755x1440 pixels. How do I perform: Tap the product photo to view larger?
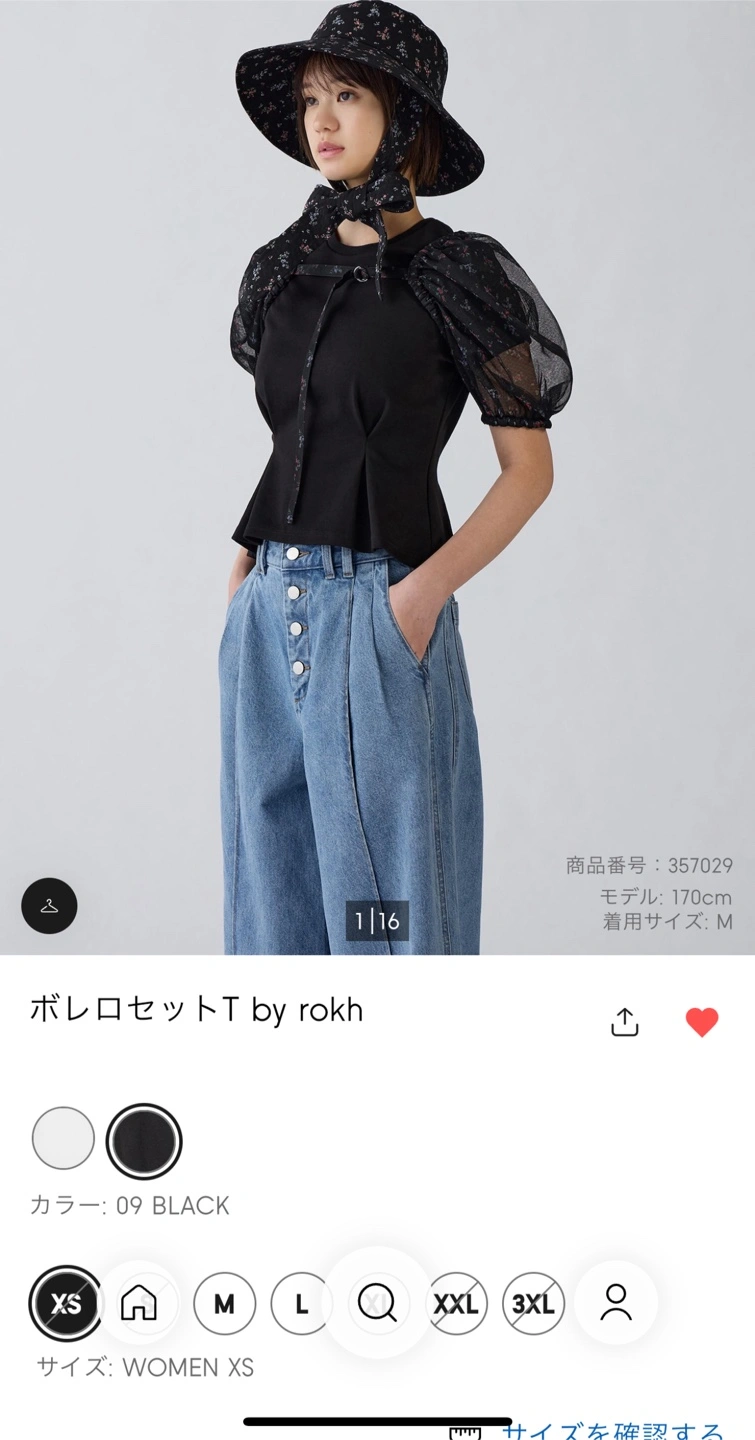(377, 477)
